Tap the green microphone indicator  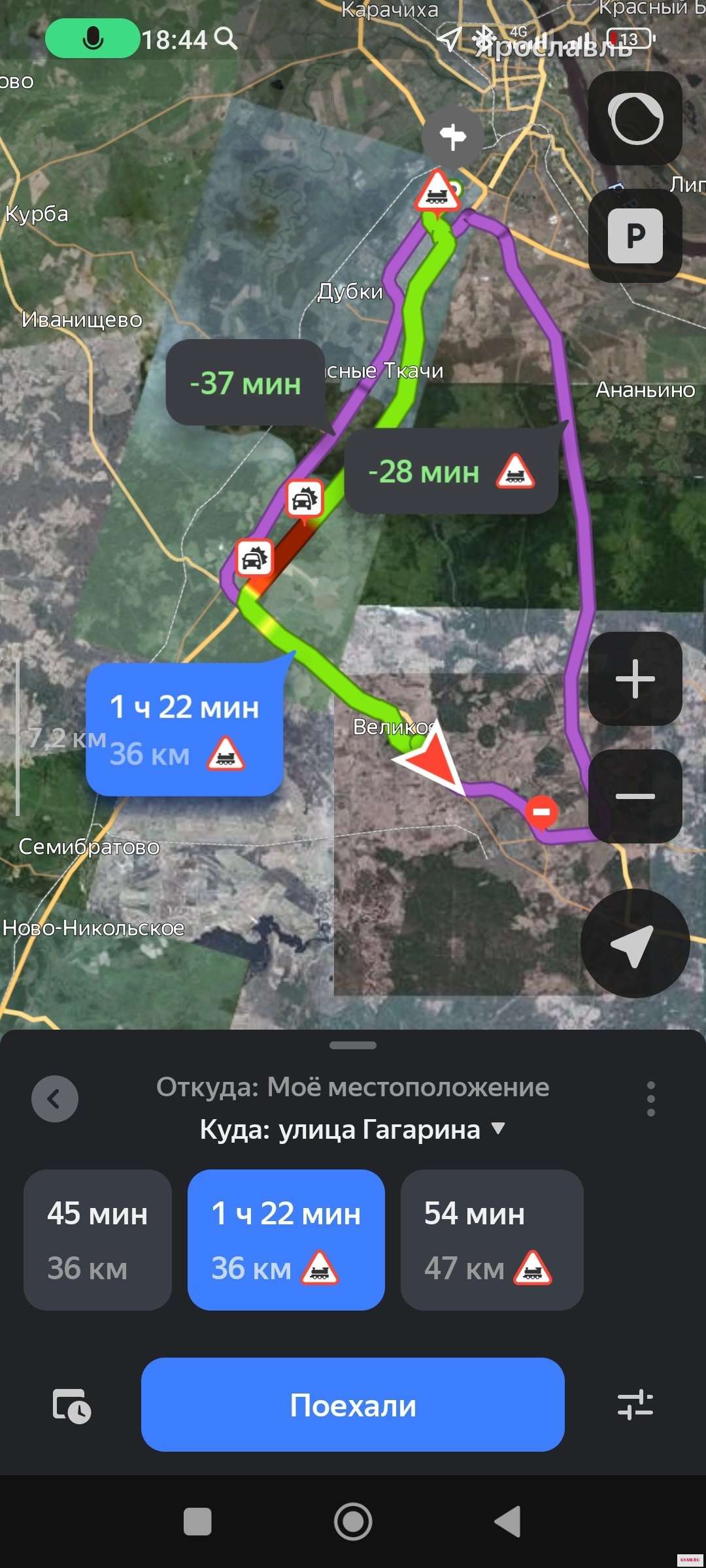point(93,39)
